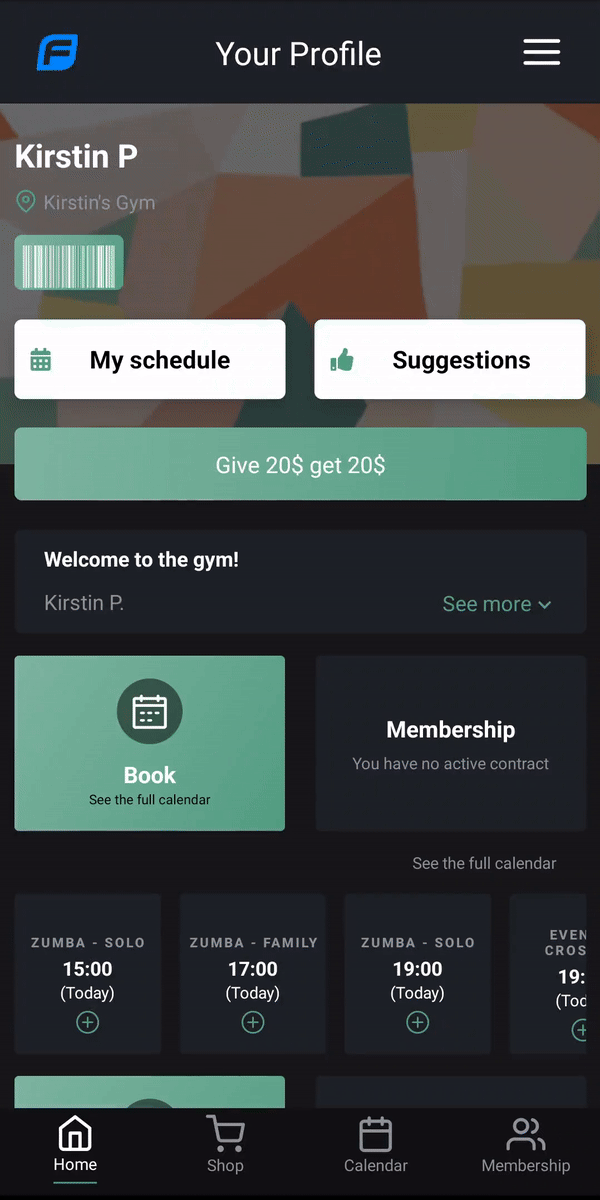Open Suggestions

[450, 360]
